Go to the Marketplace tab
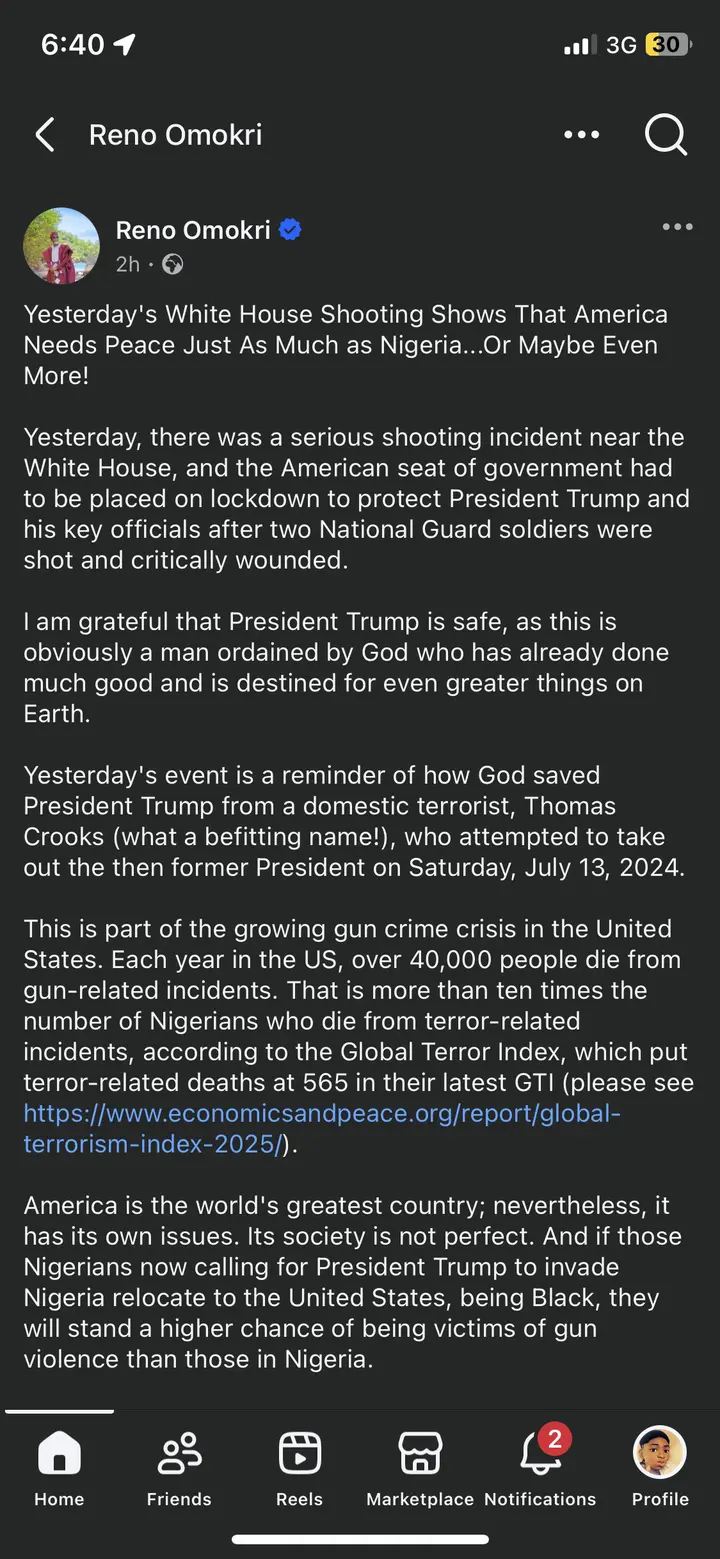 [x=419, y=1467]
